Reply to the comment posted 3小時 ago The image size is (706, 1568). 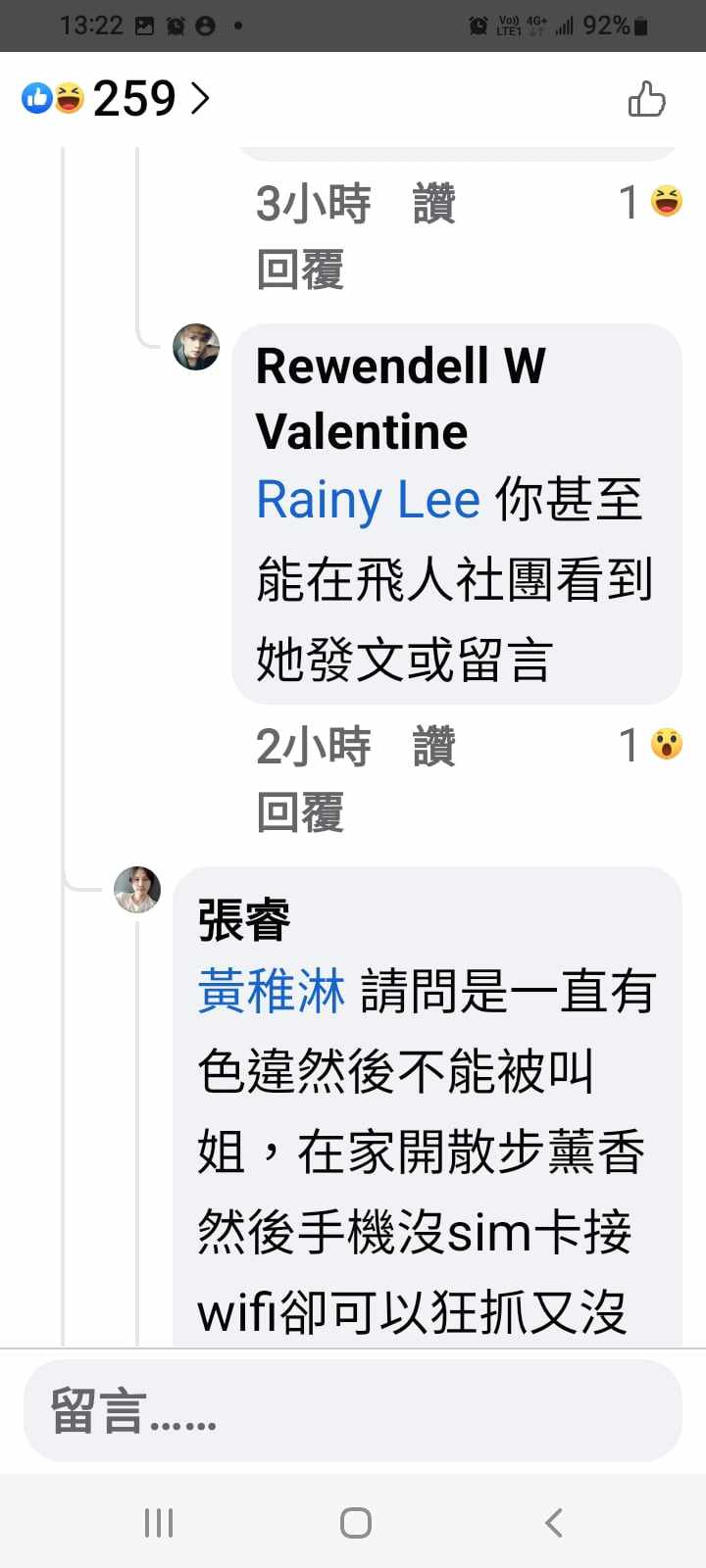click(x=300, y=269)
